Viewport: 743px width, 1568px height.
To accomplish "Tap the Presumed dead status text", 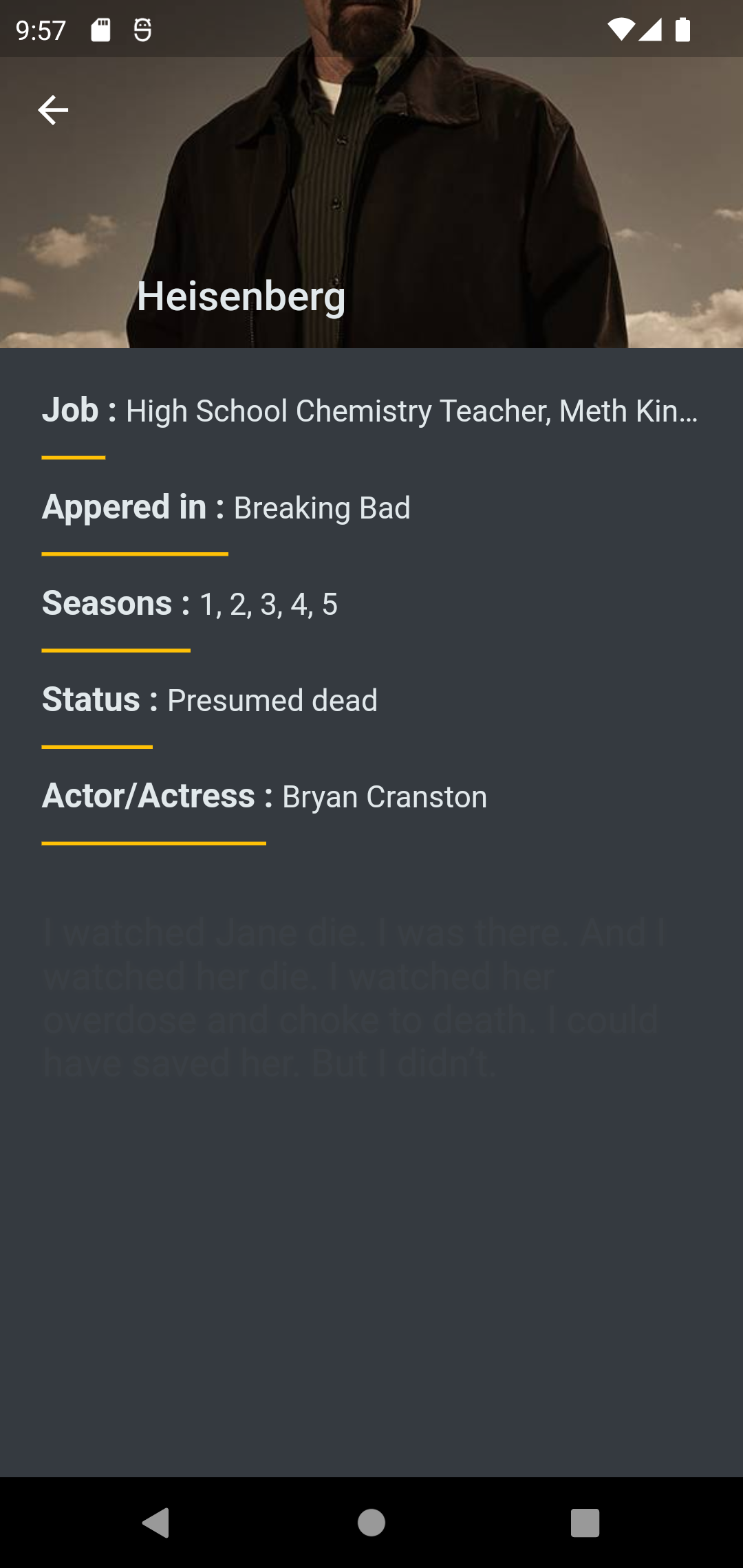I will coord(272,699).
